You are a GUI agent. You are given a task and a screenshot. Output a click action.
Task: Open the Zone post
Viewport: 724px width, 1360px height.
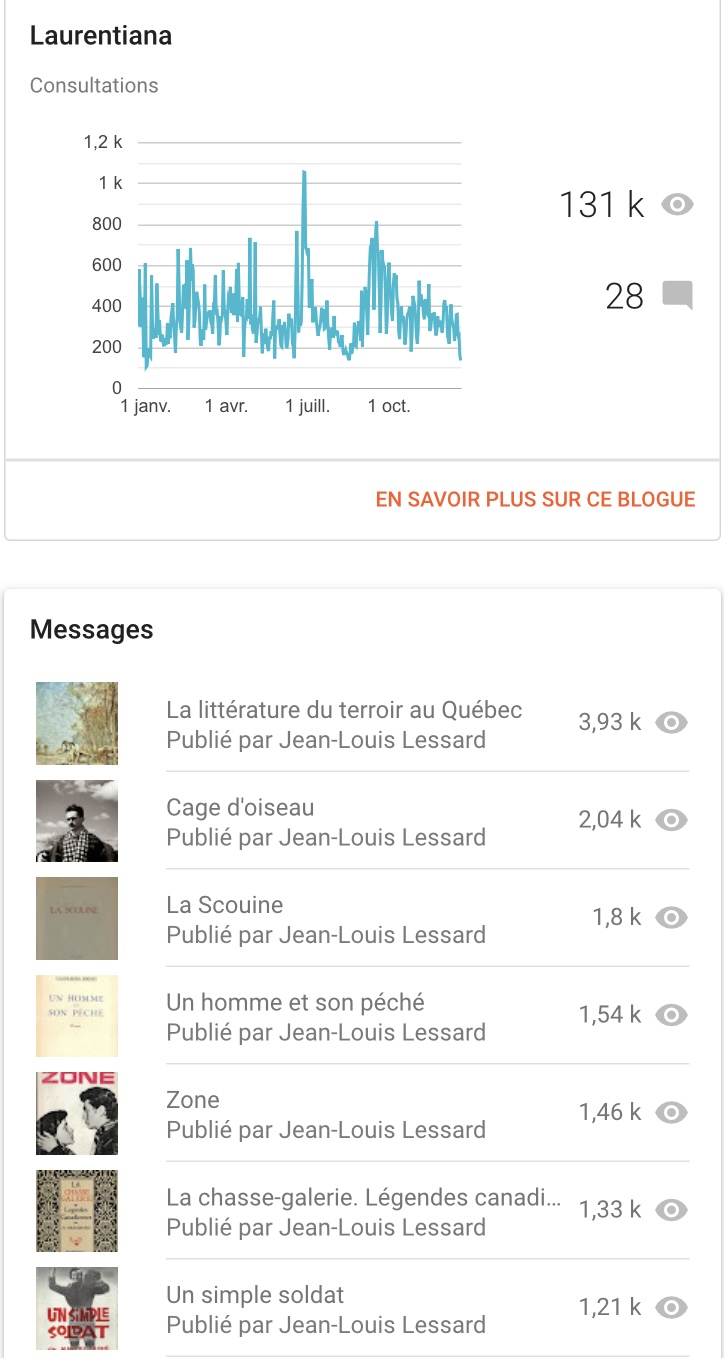362,1113
